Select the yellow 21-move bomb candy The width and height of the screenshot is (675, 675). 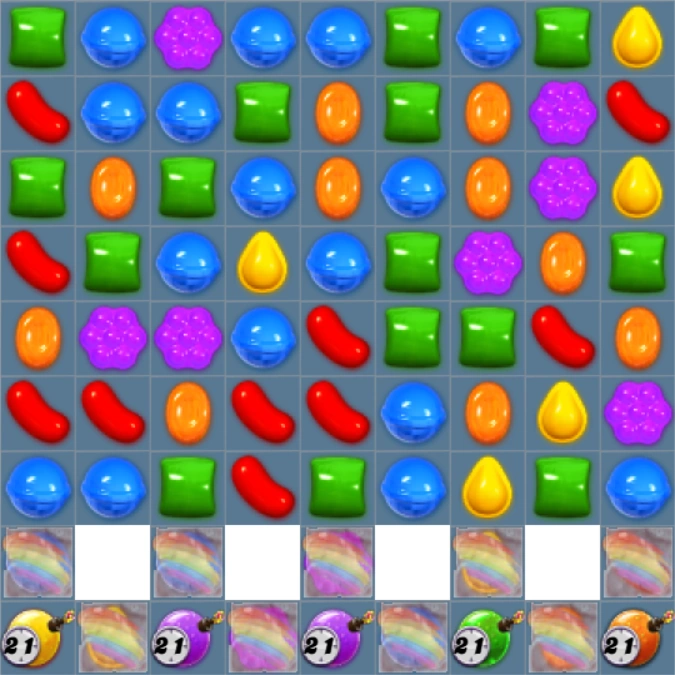pyautogui.click(x=37, y=637)
